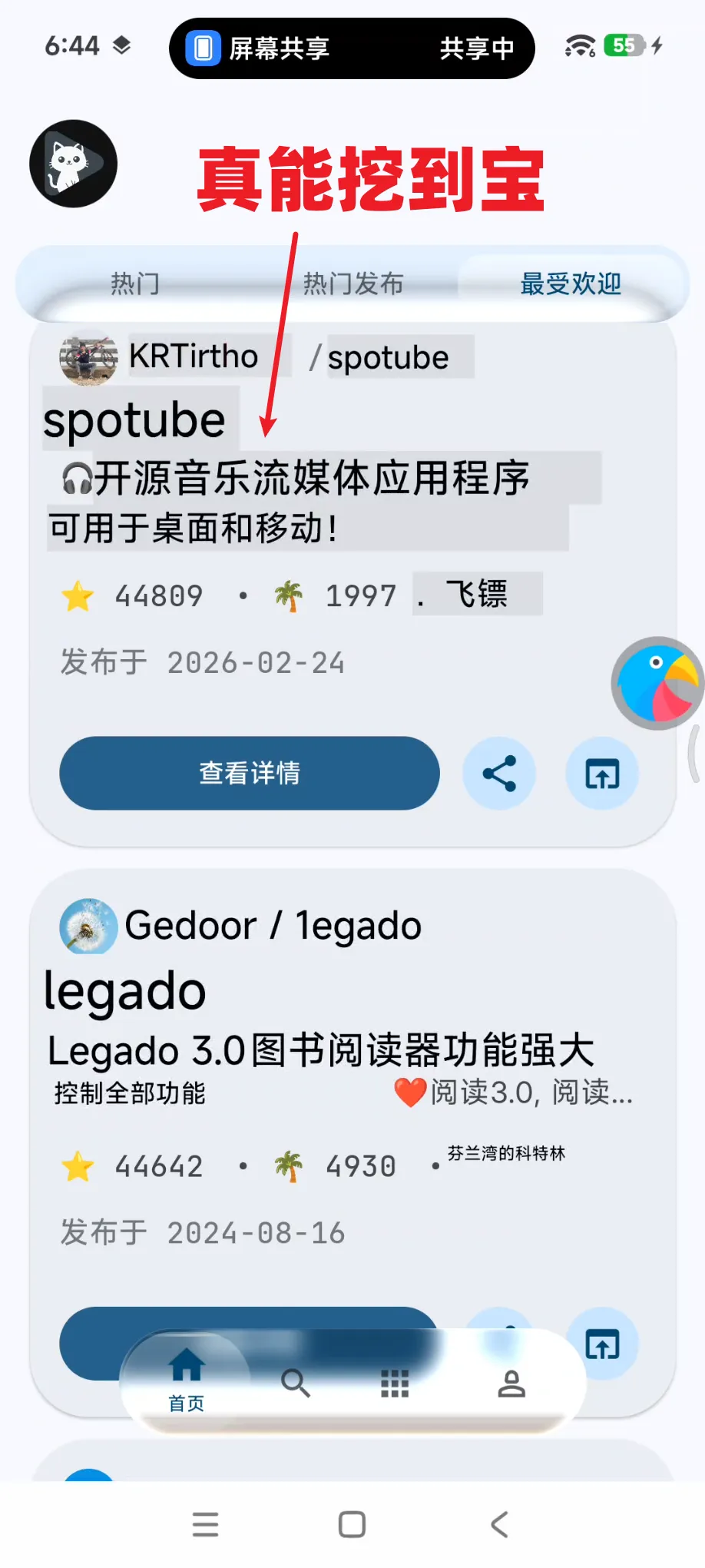Select the 最受欢迎 tab
705x1568 pixels.
[573, 284]
